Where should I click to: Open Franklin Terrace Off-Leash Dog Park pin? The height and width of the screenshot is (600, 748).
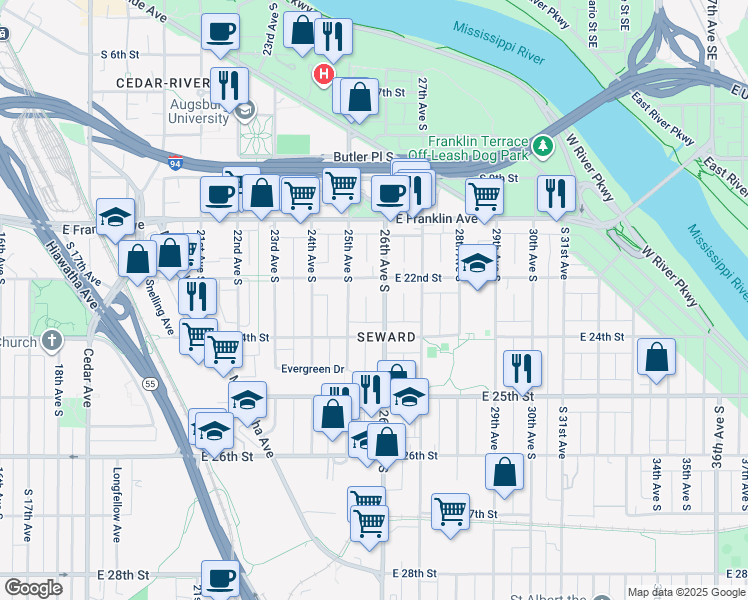[542, 146]
